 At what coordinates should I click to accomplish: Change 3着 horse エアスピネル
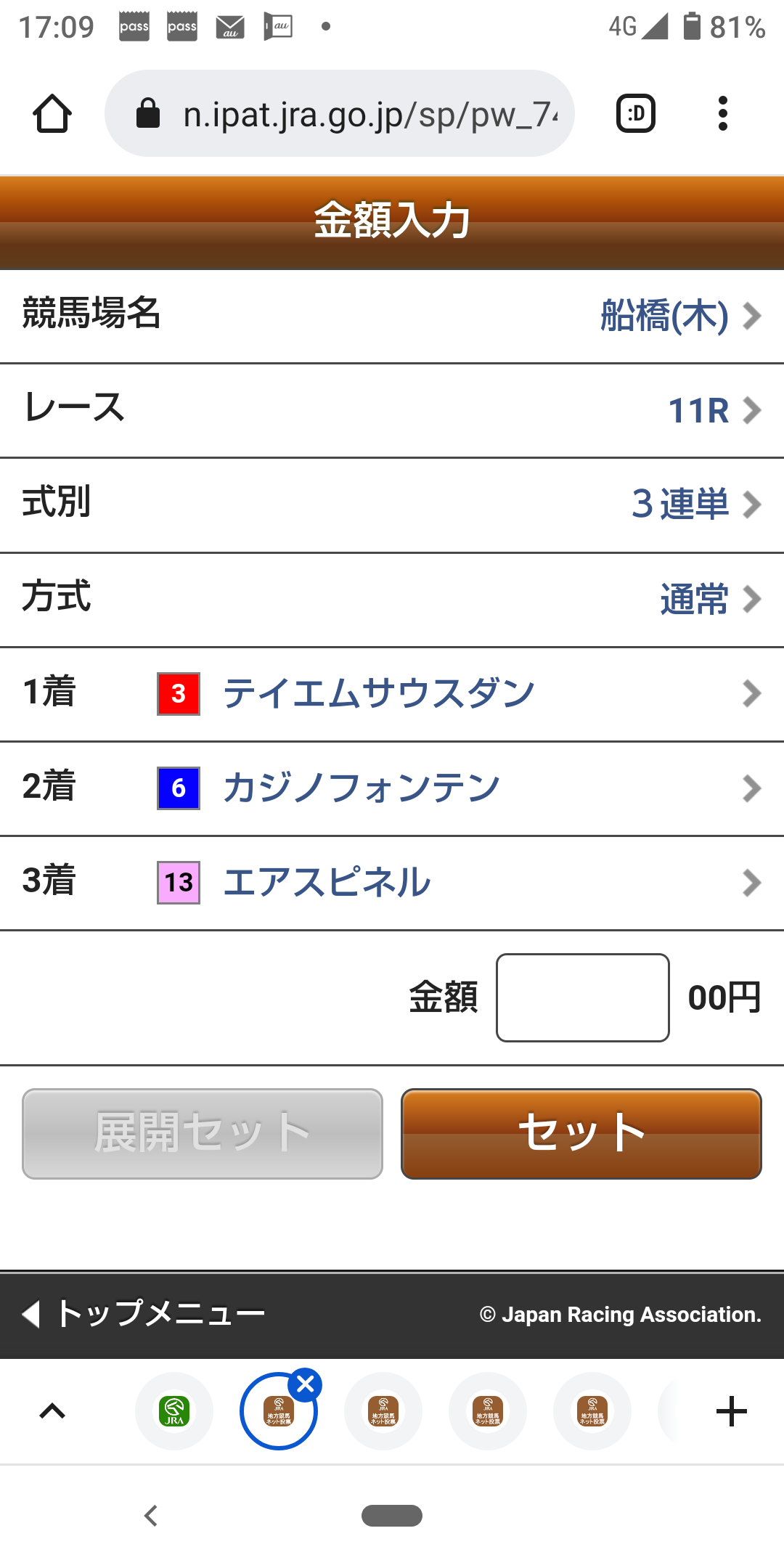pyautogui.click(x=392, y=883)
